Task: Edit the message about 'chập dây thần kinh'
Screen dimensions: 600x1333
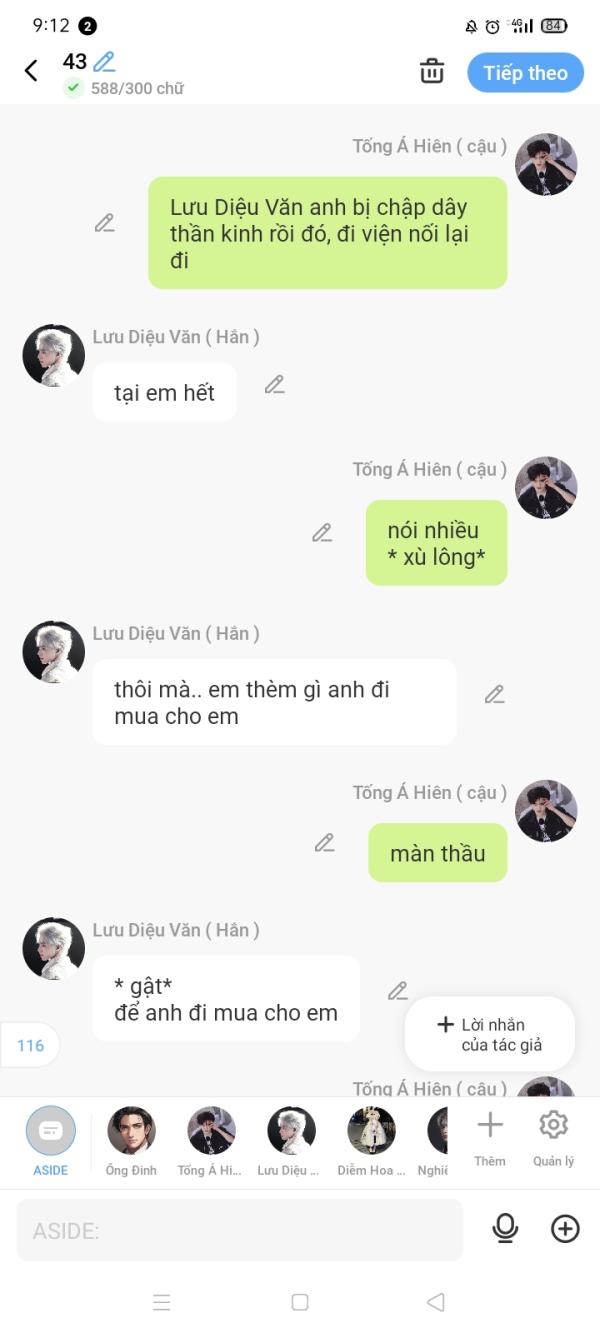Action: pos(105,223)
